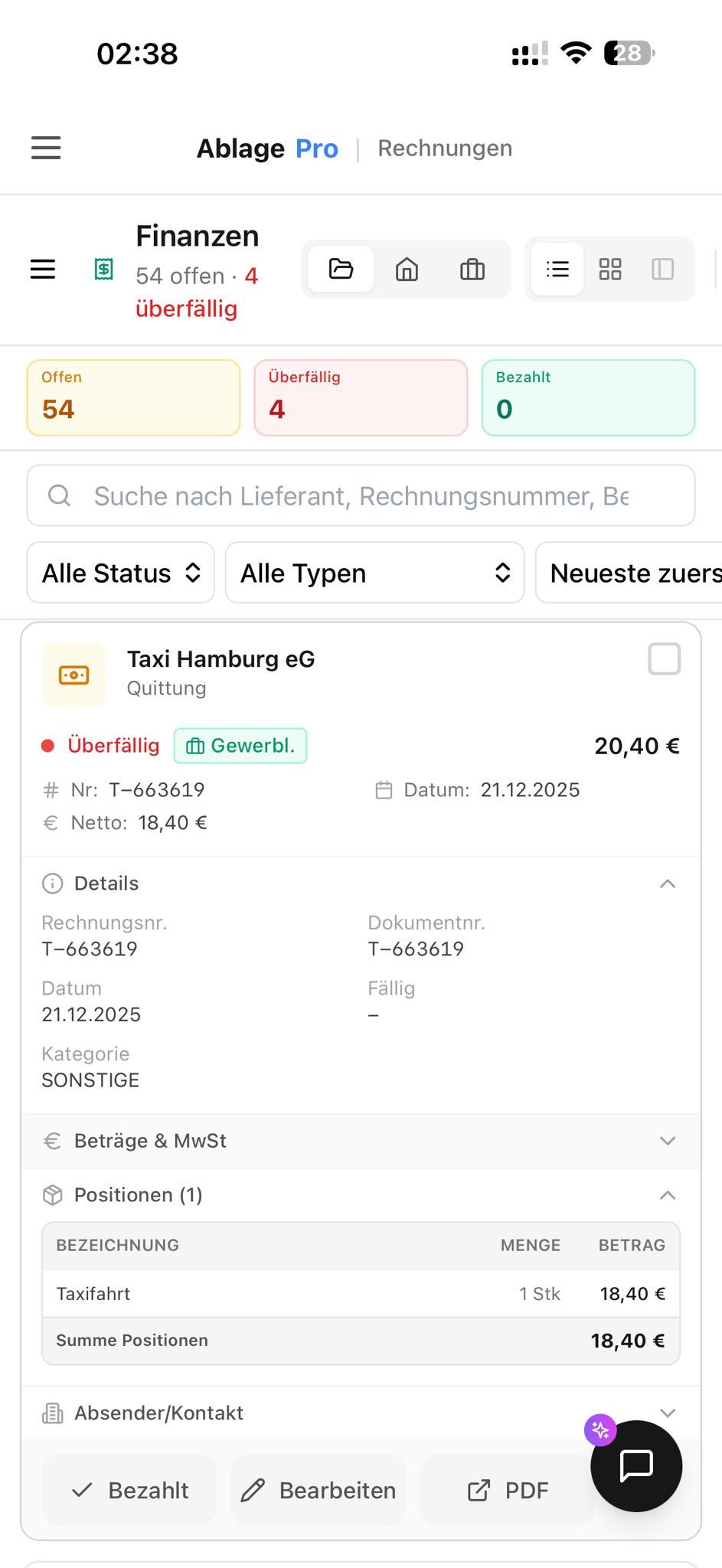Open the hamburger menu in the top bar
Image resolution: width=722 pixels, height=1568 pixels.
[45, 148]
